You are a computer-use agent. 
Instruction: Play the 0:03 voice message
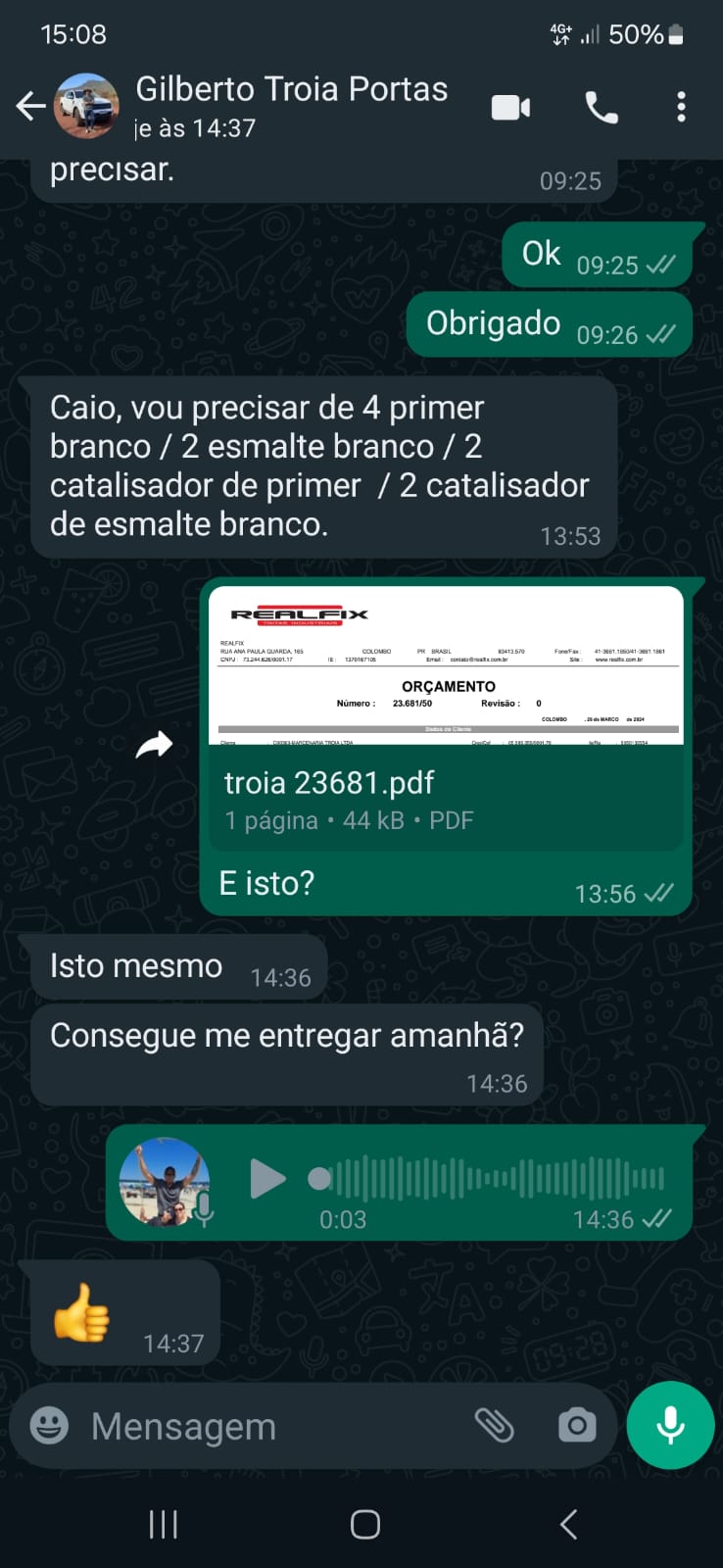tap(266, 1179)
